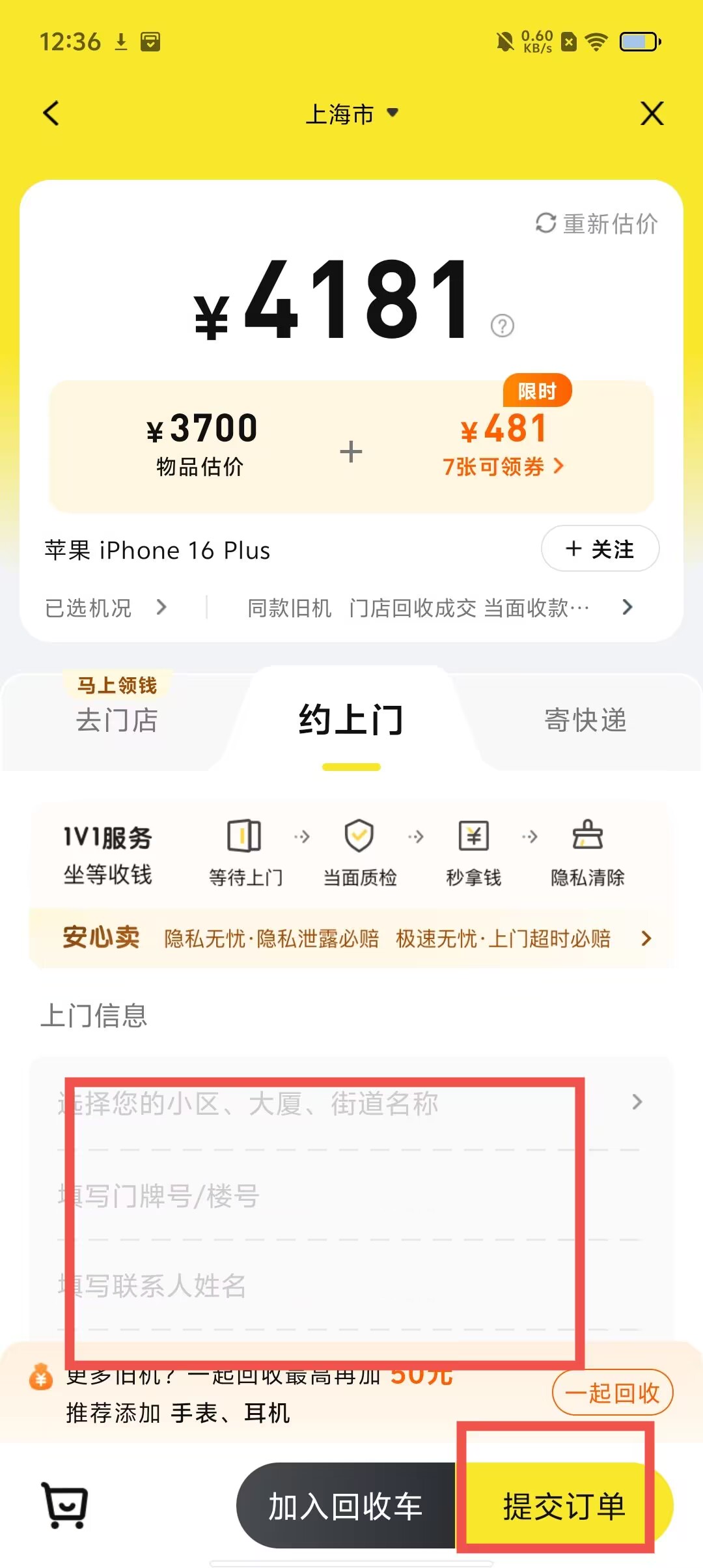Open the price help question mark
This screenshot has height=1568, width=703.
[502, 326]
